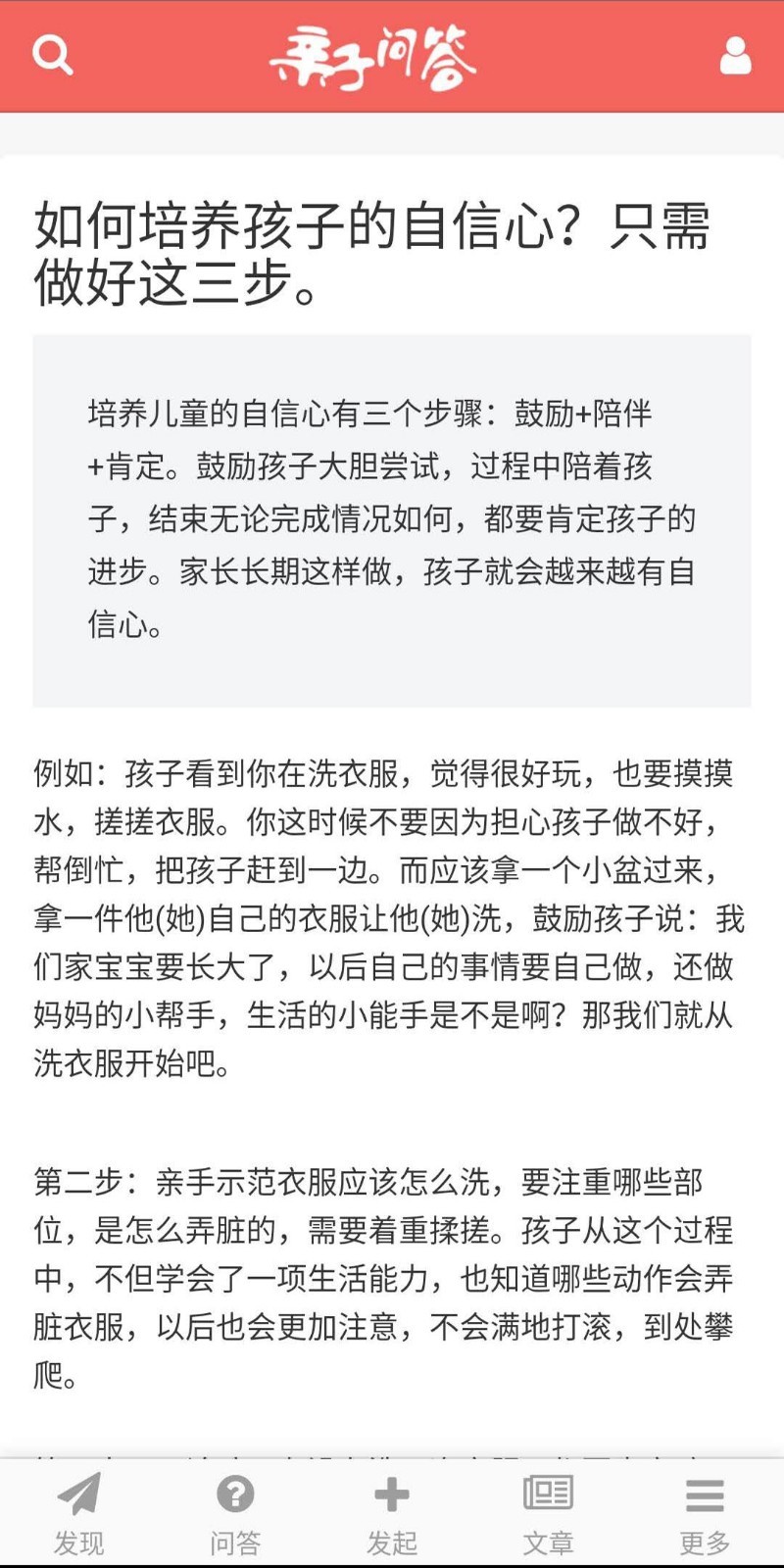
Task: Open search via the magnifier icon
Action: pos(52,56)
